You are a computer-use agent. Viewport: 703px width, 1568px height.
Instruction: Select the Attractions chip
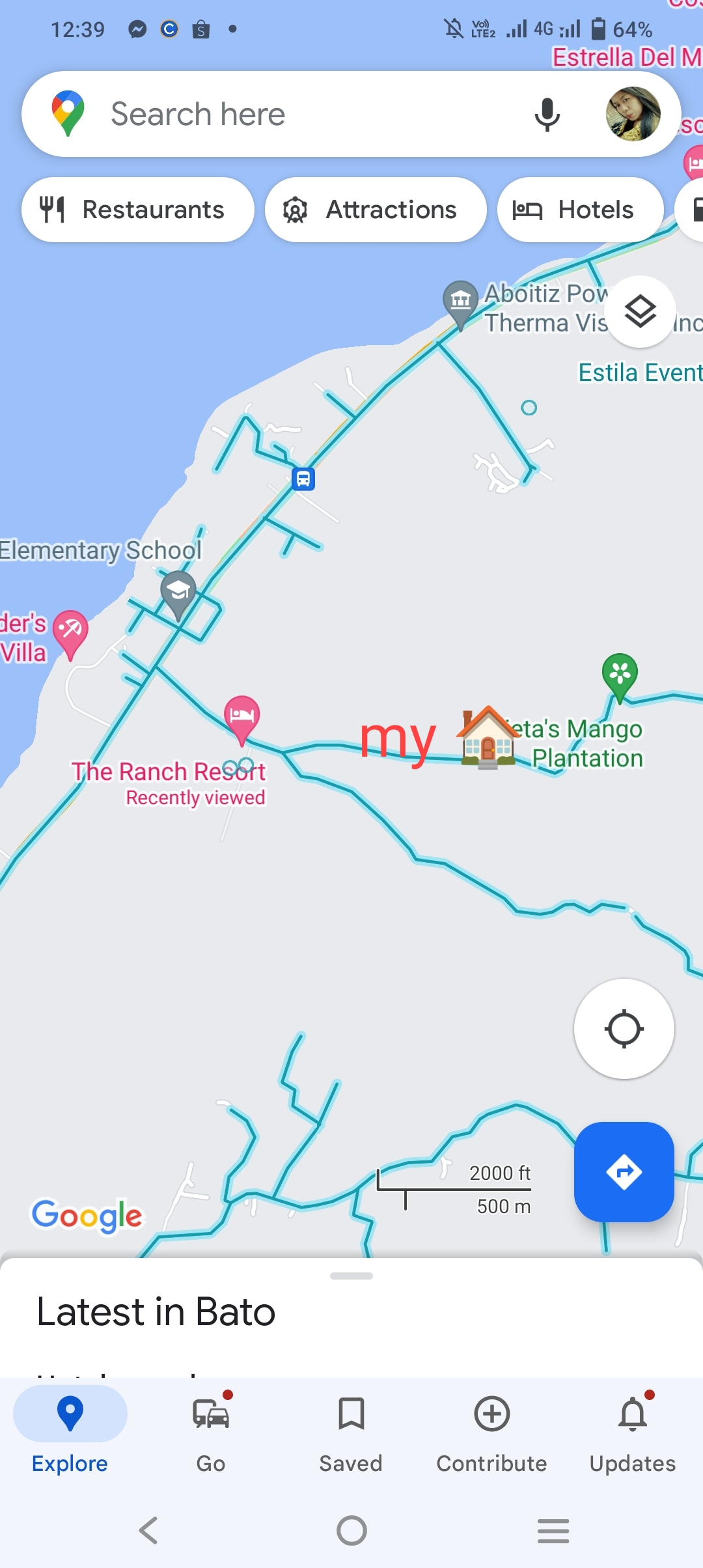tap(376, 210)
